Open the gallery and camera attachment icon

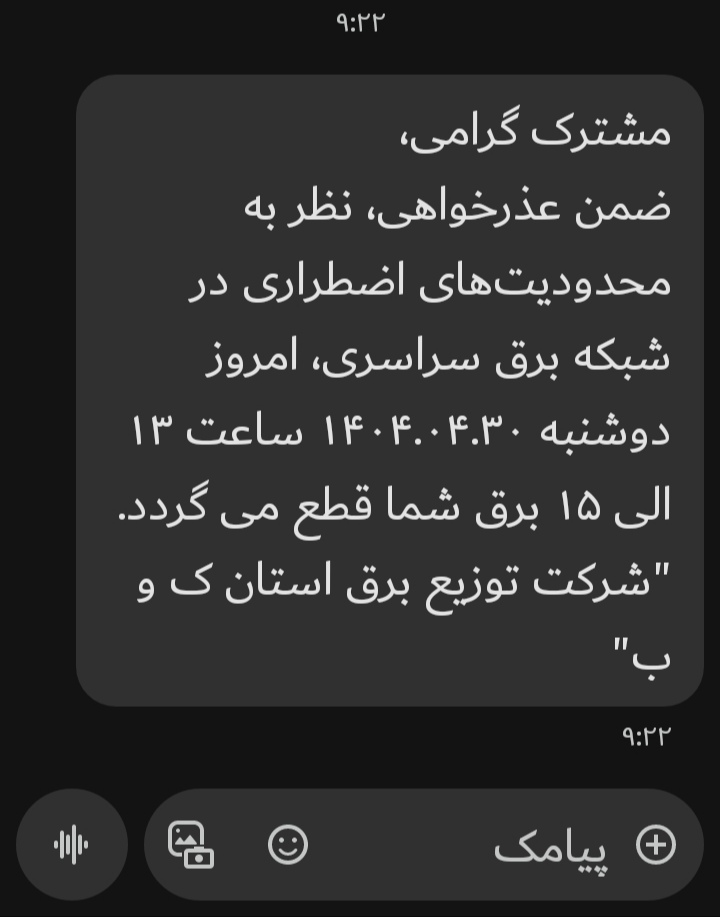pos(191,845)
